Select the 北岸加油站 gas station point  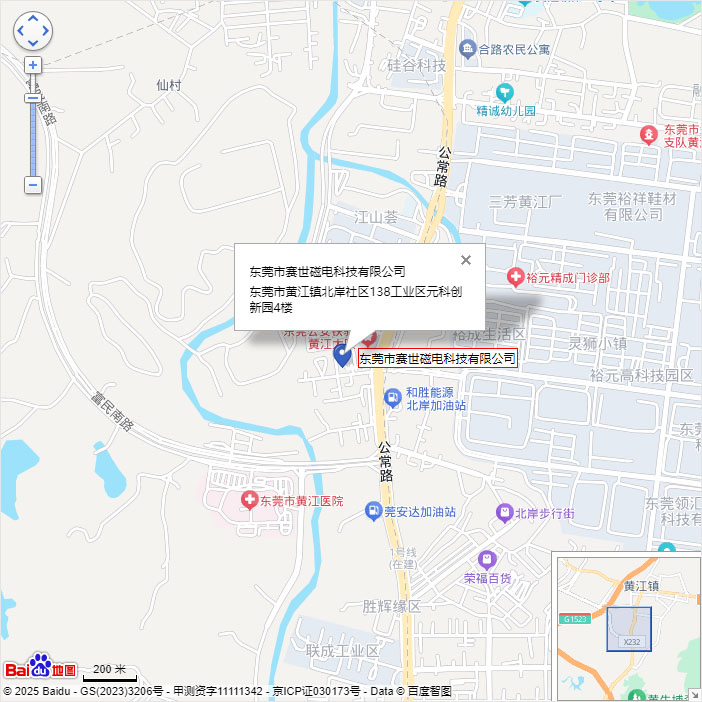[393, 398]
